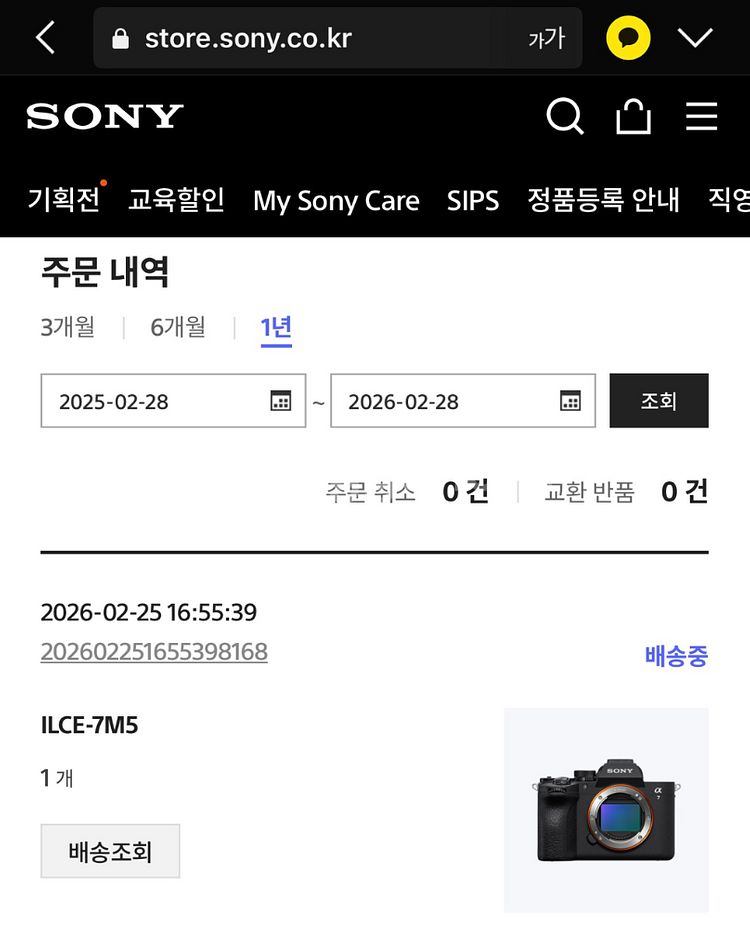Open the 가가 text size option
The width and height of the screenshot is (750, 950).
point(546,39)
